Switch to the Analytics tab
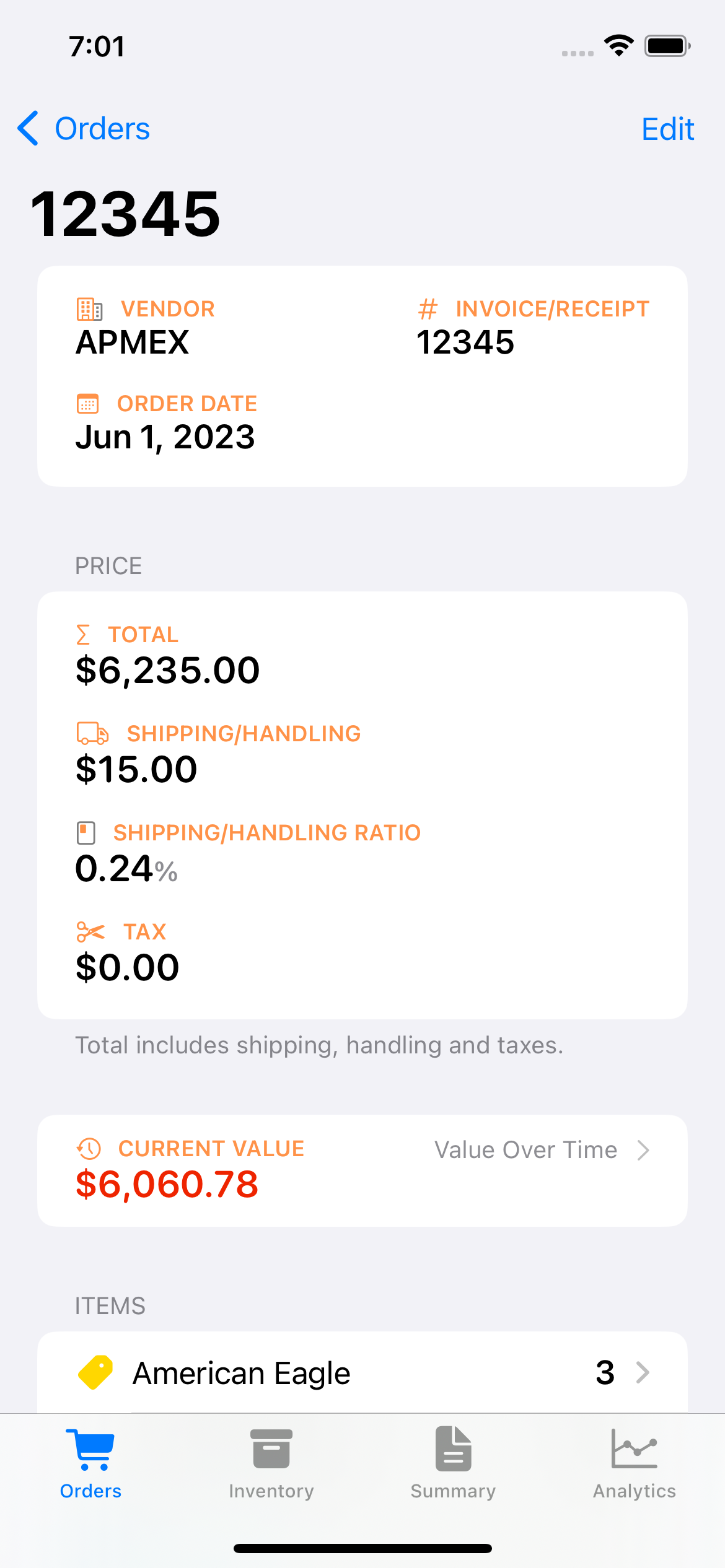The image size is (725, 1568). coord(634,1463)
